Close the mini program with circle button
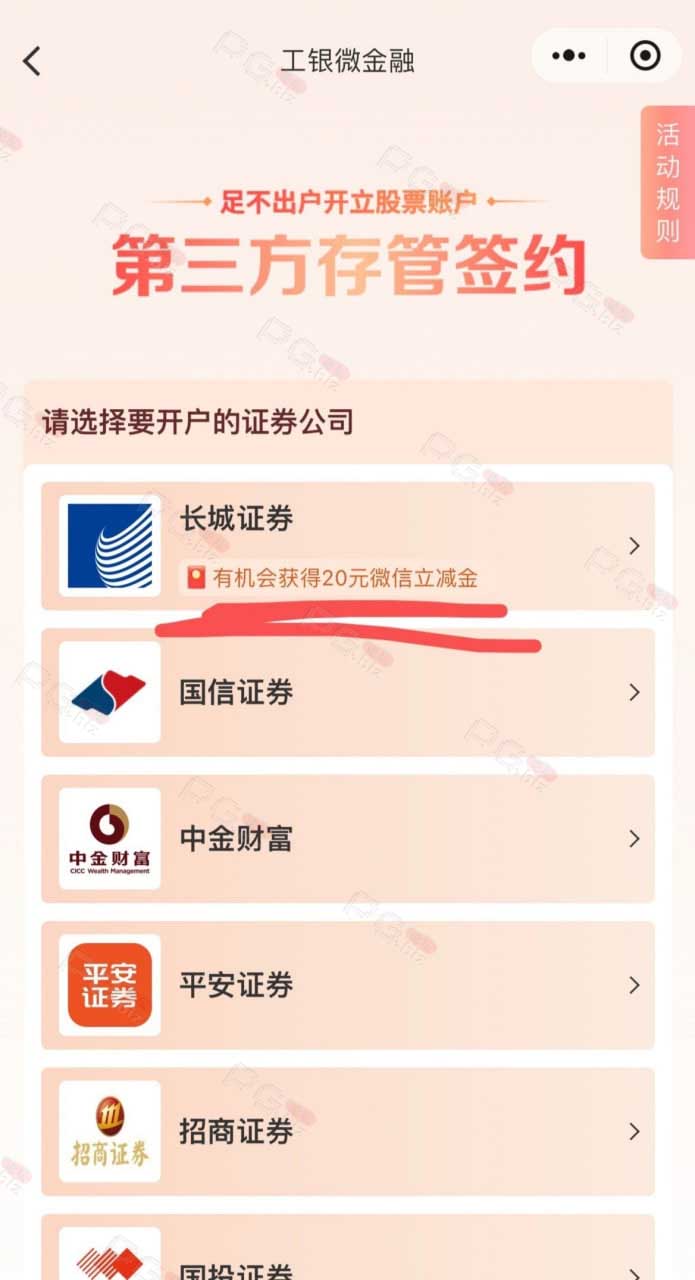Image resolution: width=695 pixels, height=1280 pixels. click(645, 56)
